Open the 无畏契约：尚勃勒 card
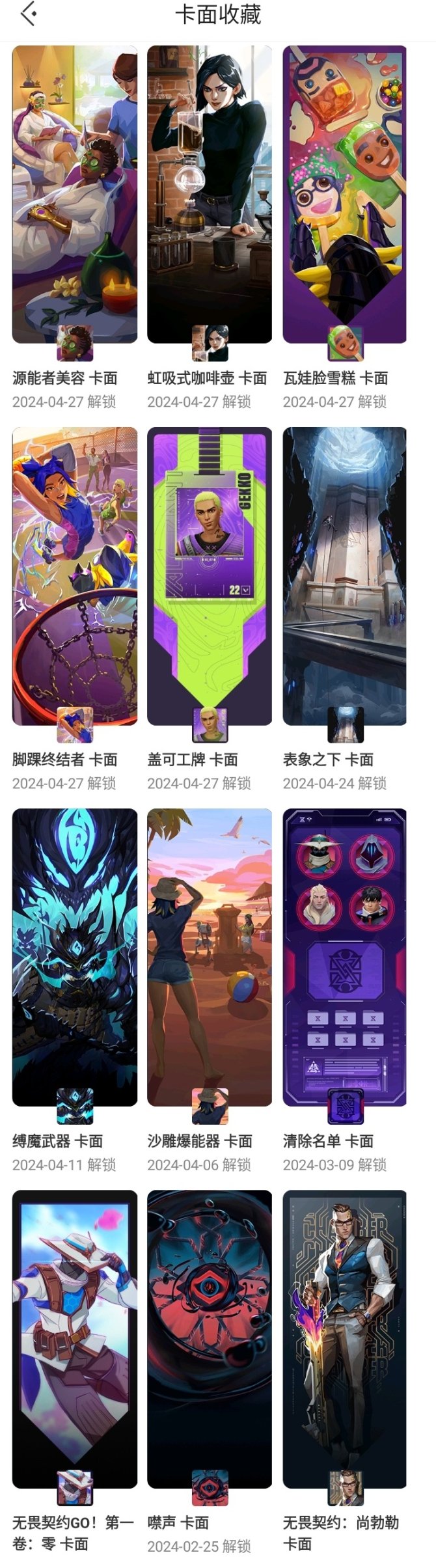Viewport: 436px width, 1568px height. [x=345, y=1339]
